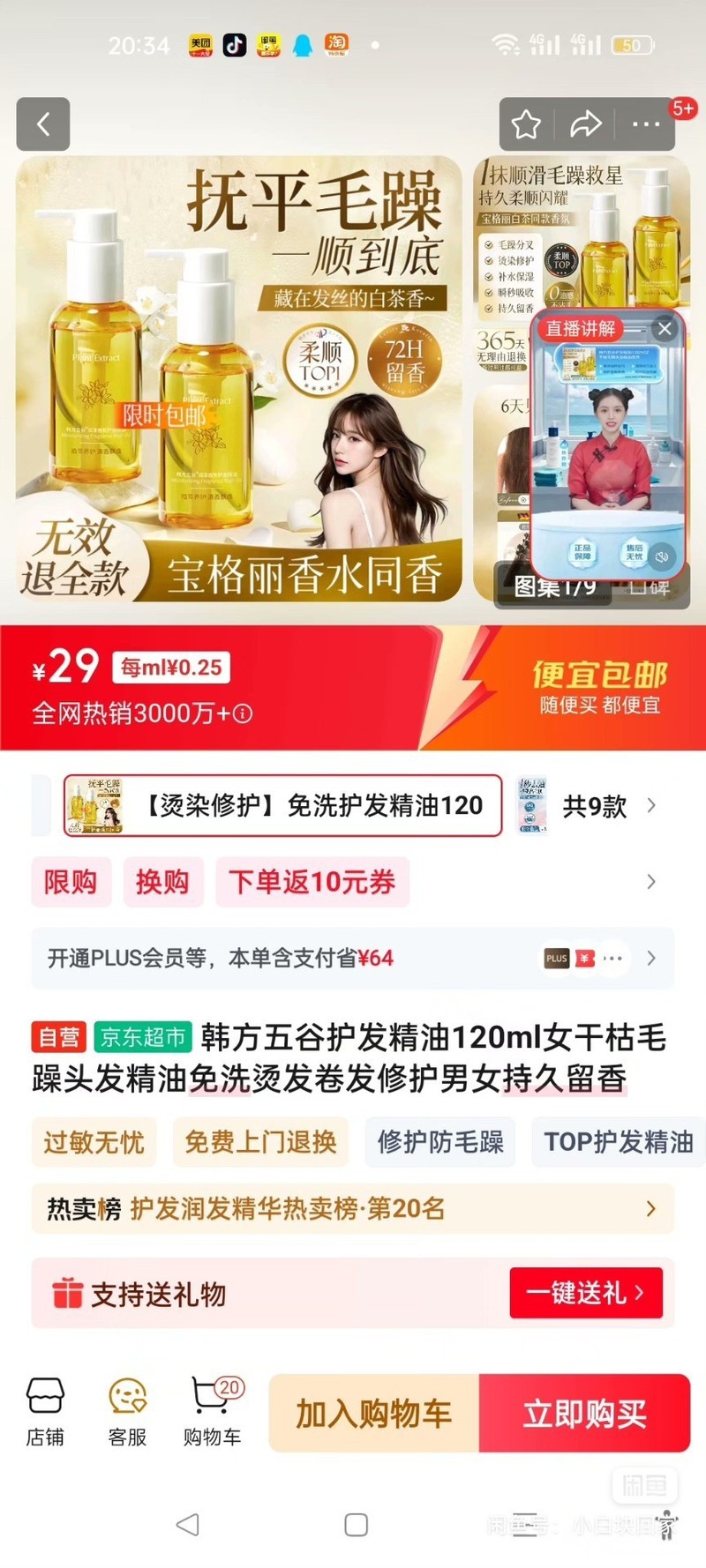706x1568 pixels.
Task: Open the 购物车 shopping cart
Action: [x=212, y=1412]
